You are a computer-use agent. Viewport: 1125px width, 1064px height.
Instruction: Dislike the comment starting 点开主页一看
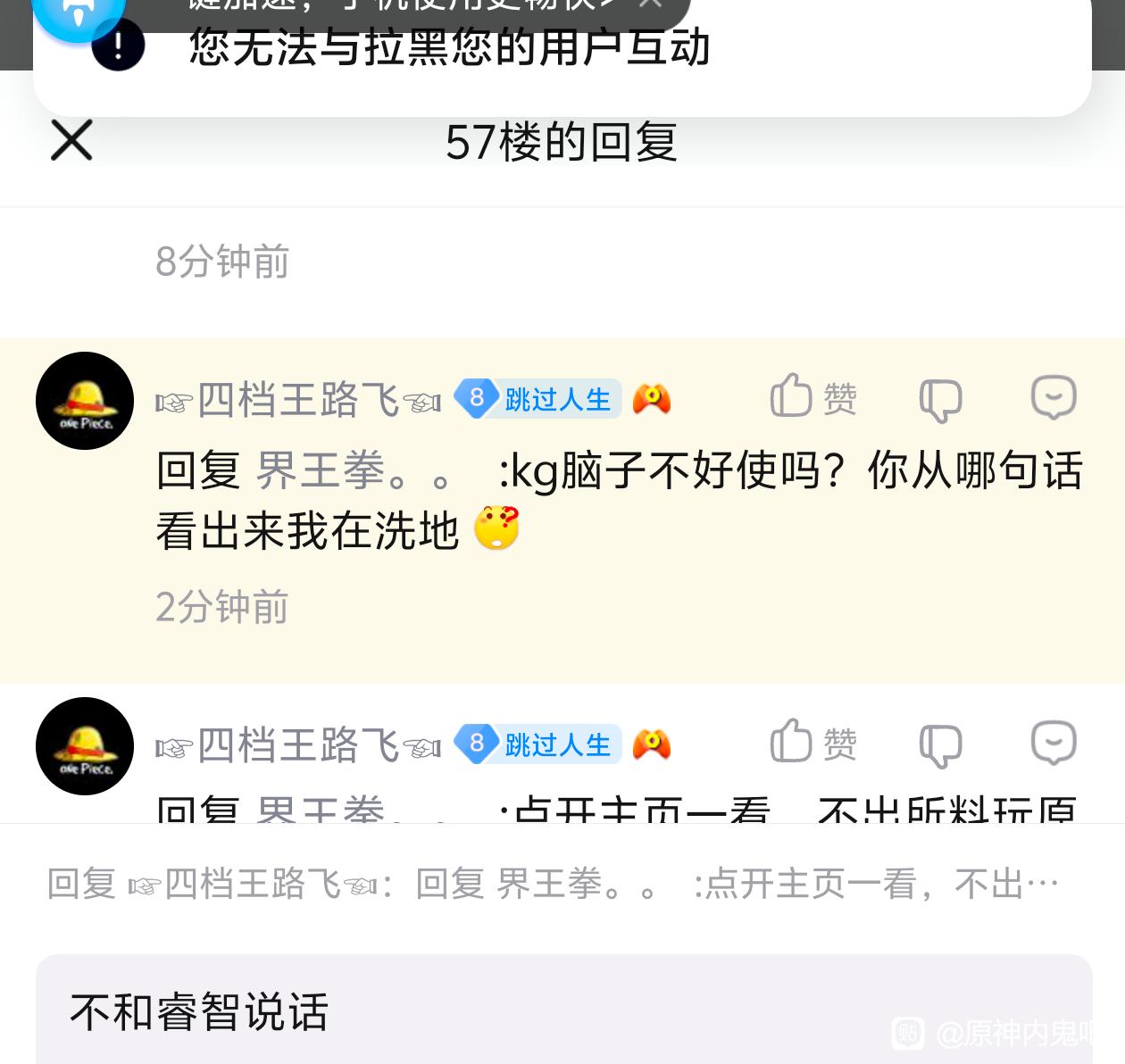click(940, 744)
